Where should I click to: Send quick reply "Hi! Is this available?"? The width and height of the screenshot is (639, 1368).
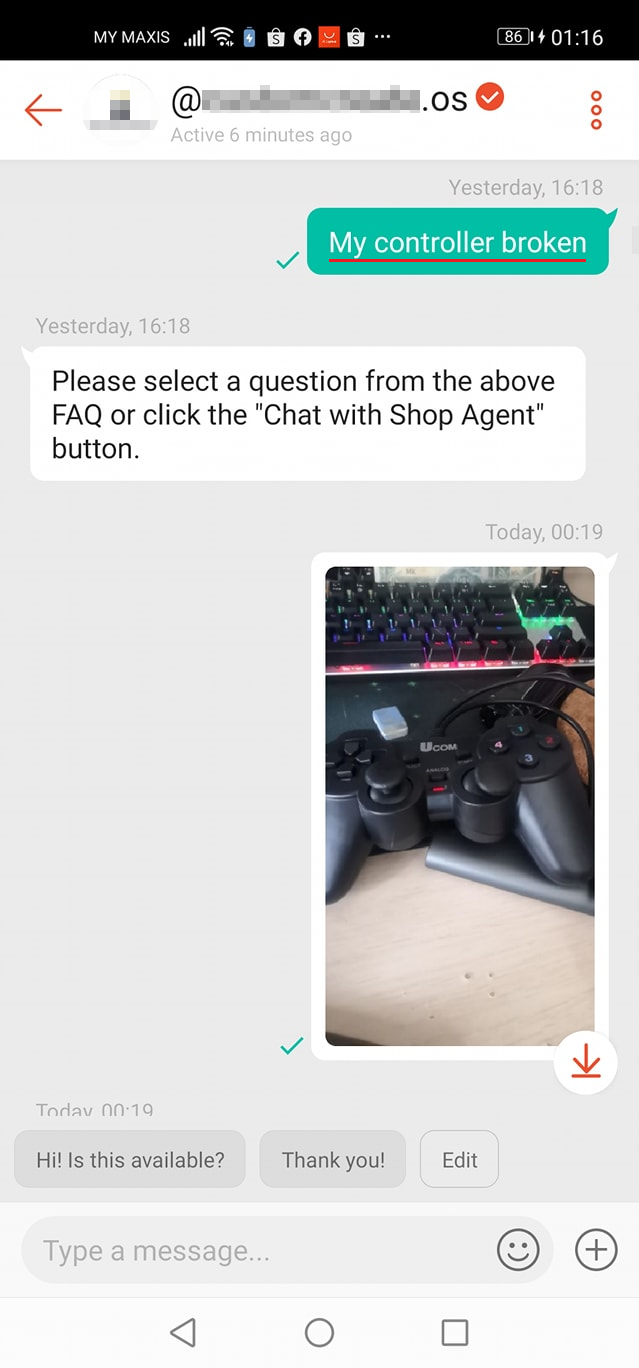coord(130,1160)
